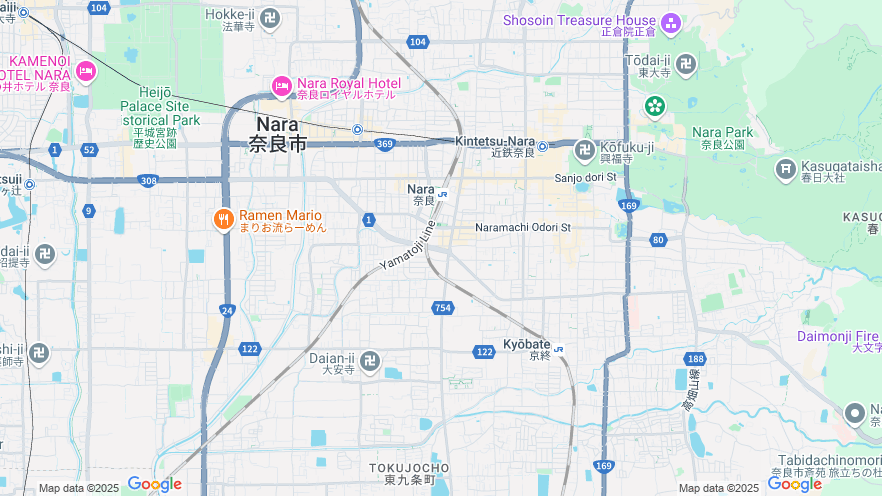The height and width of the screenshot is (496, 882).
Task: Open the Nara Royal Hotel pin
Action: coord(282,87)
